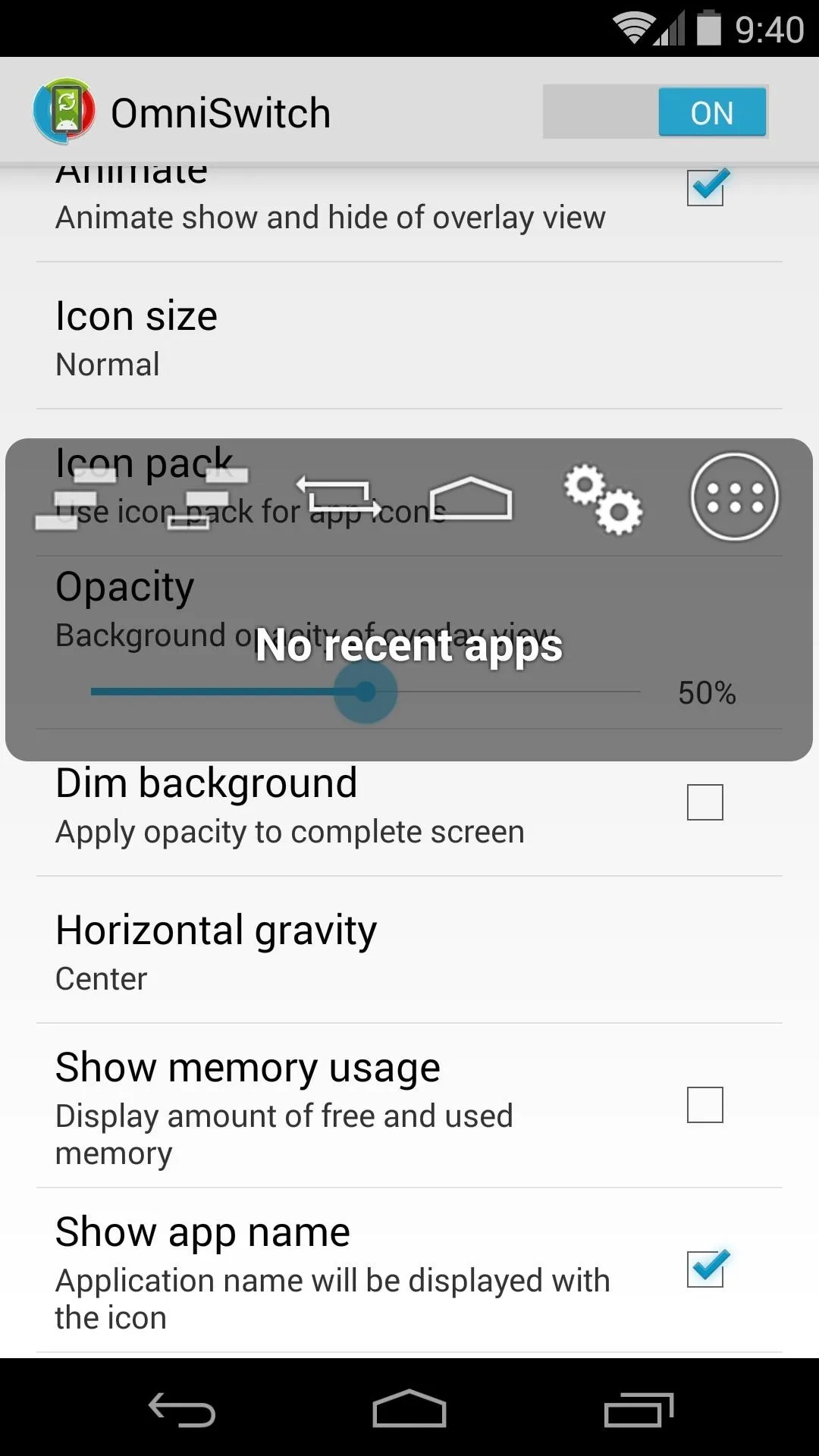
Task: Uncheck the Animate overlay checkbox
Action: (705, 187)
